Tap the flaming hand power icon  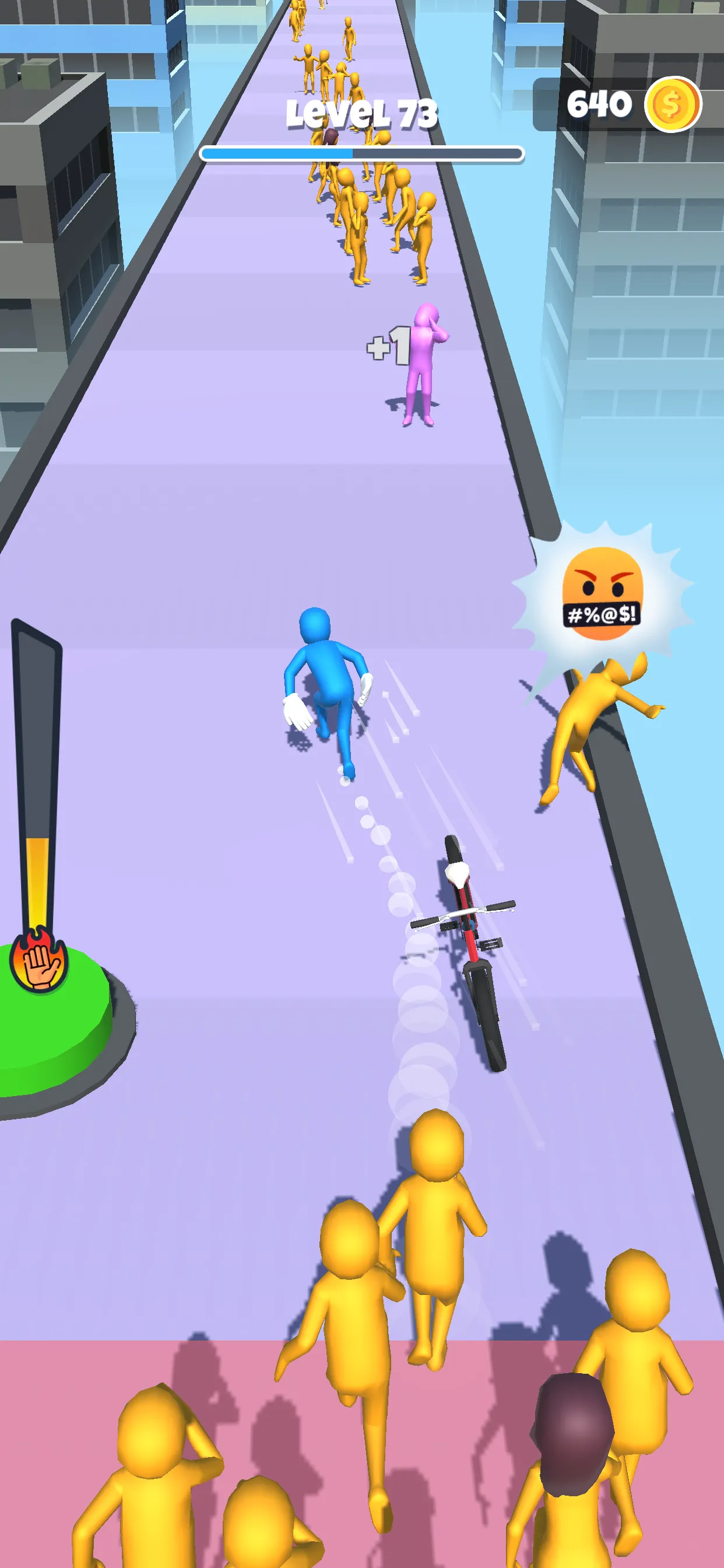click(39, 961)
